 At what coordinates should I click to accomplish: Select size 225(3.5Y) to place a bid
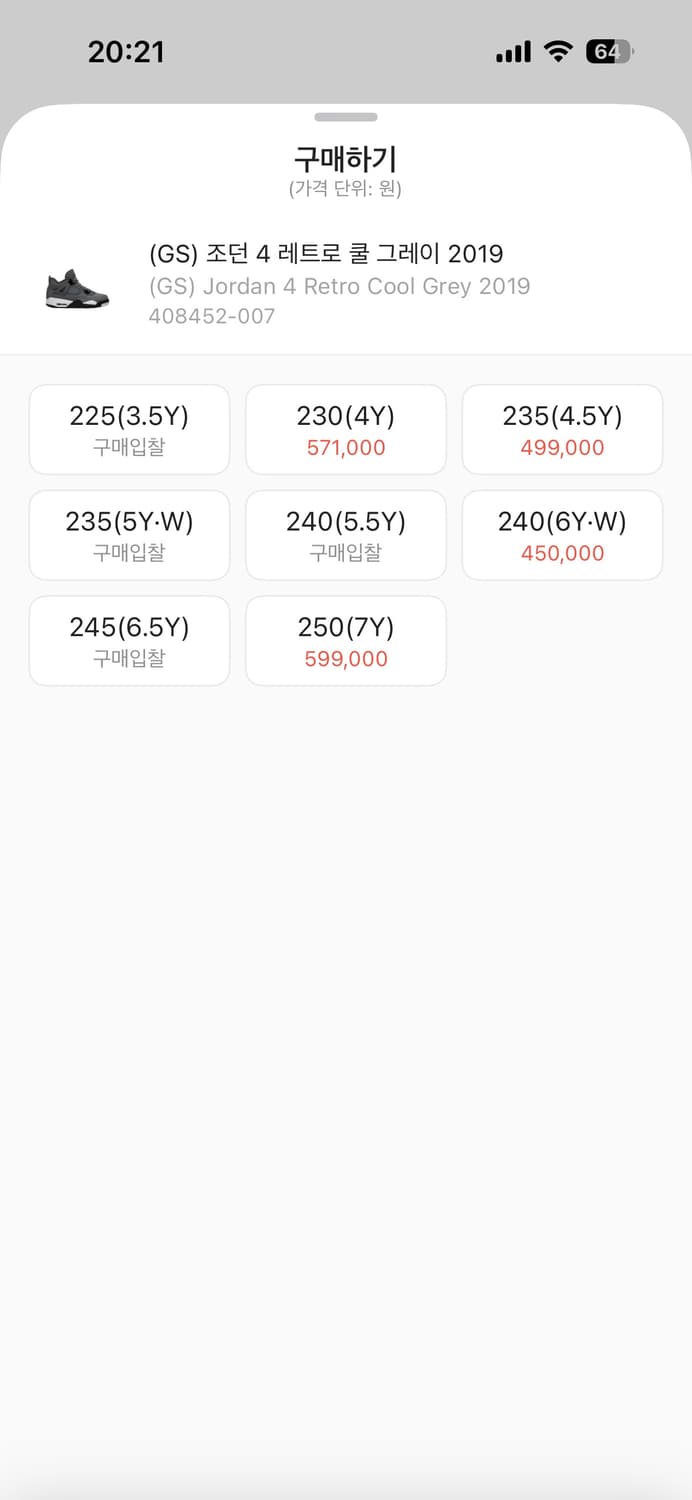click(129, 430)
